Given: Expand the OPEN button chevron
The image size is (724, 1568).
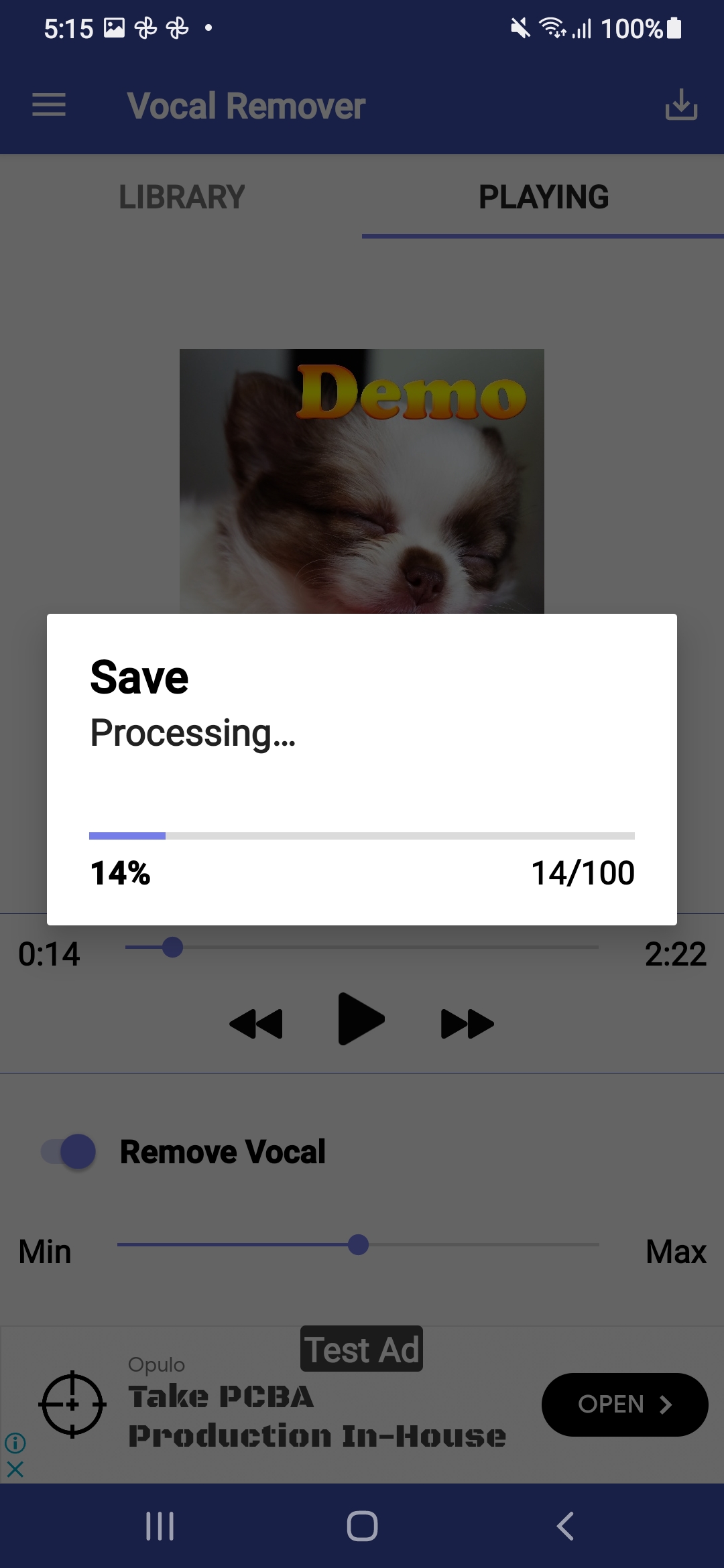Looking at the screenshot, I should pyautogui.click(x=664, y=1404).
